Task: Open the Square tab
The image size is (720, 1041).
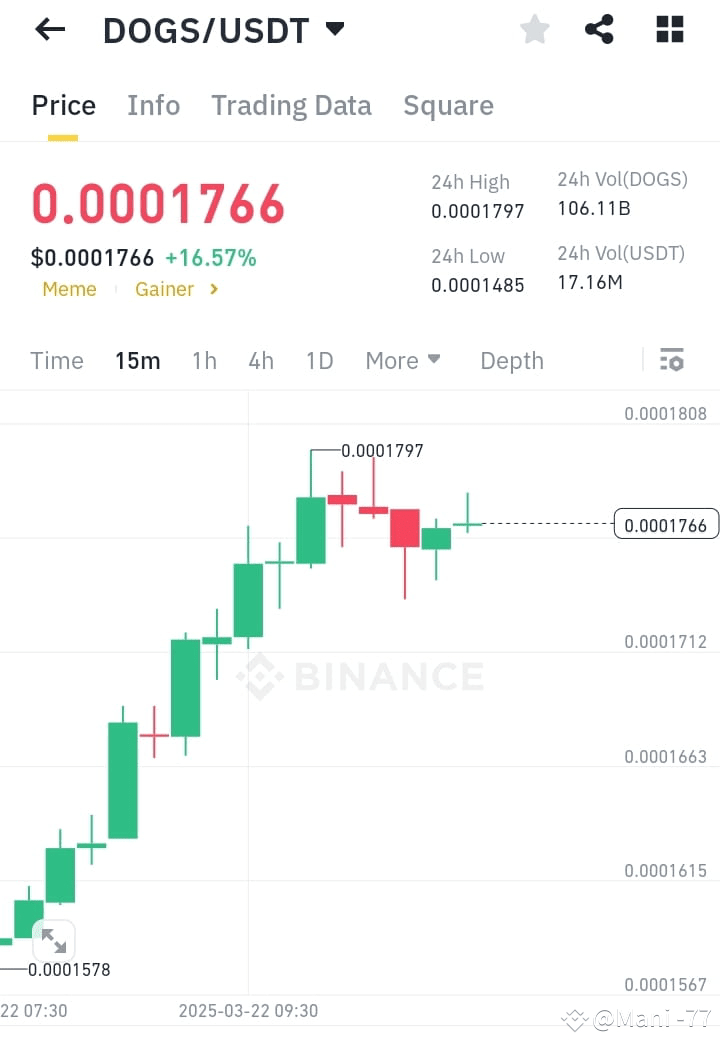Action: 448,105
